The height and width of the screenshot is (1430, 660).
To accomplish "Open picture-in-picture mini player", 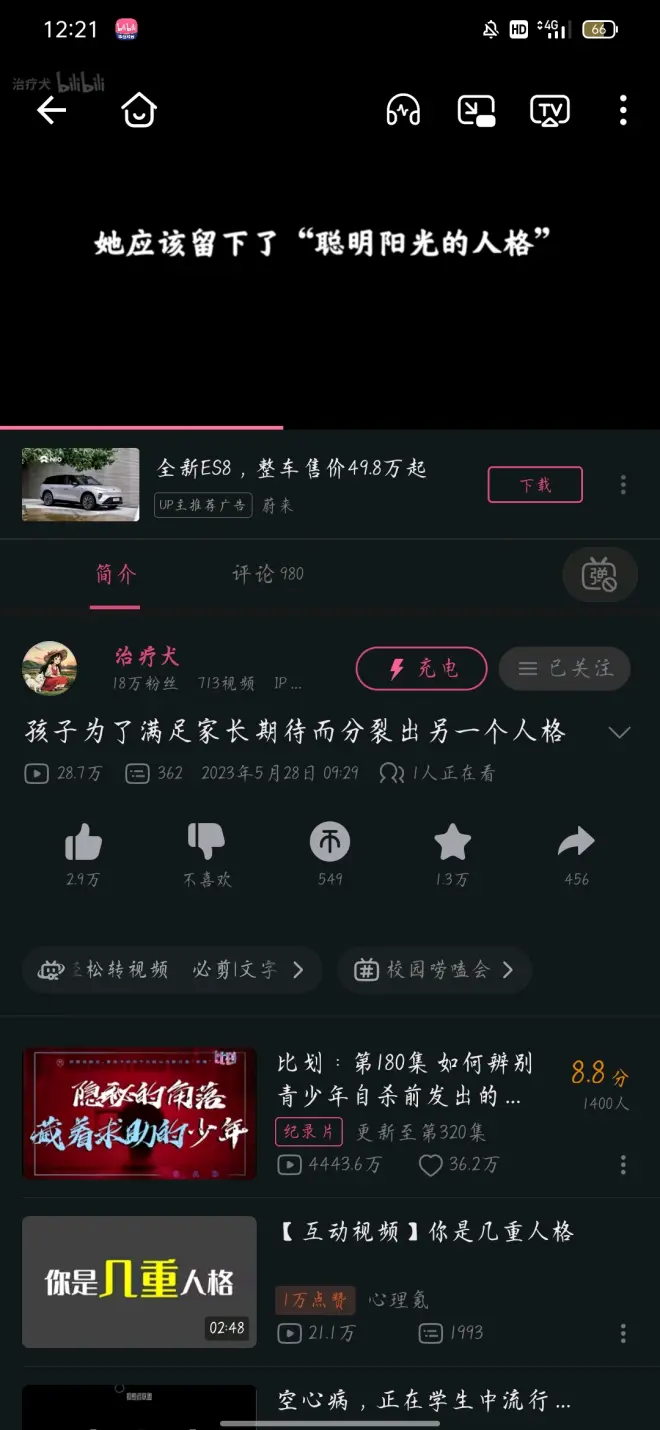I will pos(477,110).
